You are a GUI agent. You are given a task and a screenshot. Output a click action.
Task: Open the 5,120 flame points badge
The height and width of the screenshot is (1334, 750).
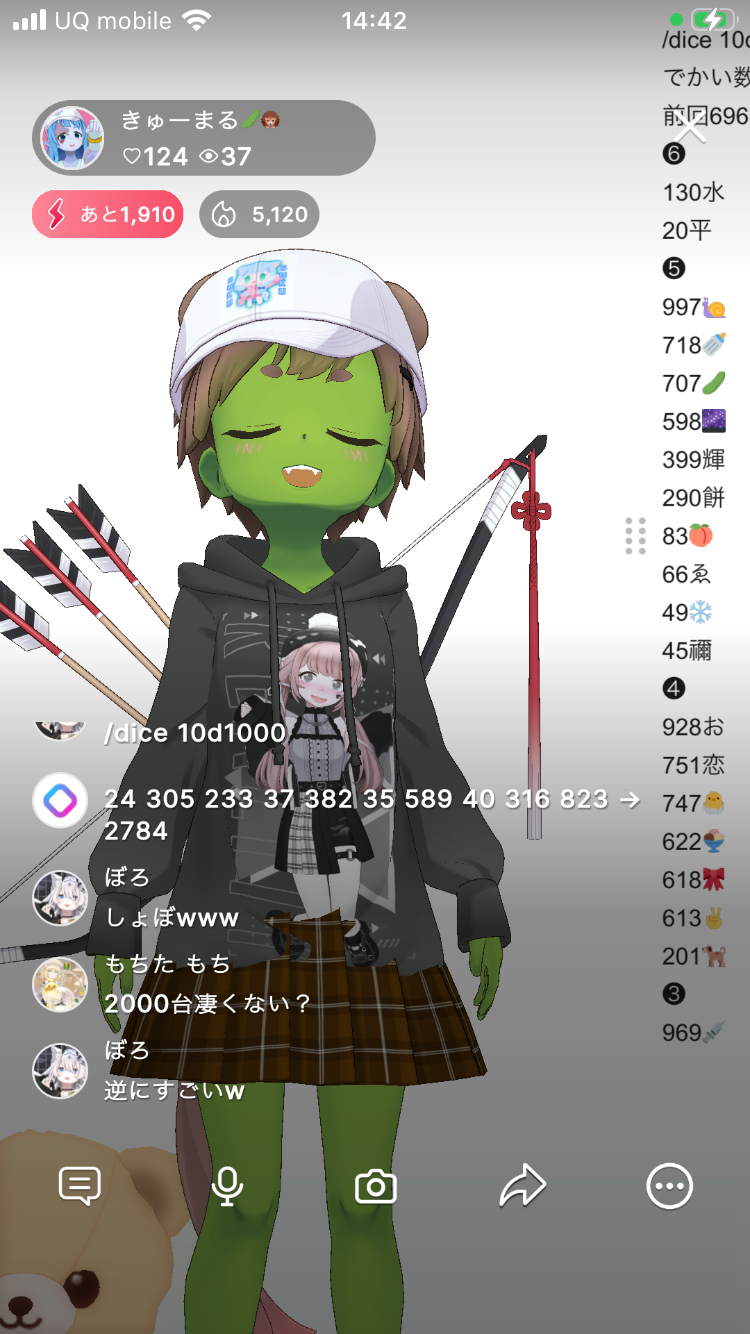[x=259, y=214]
